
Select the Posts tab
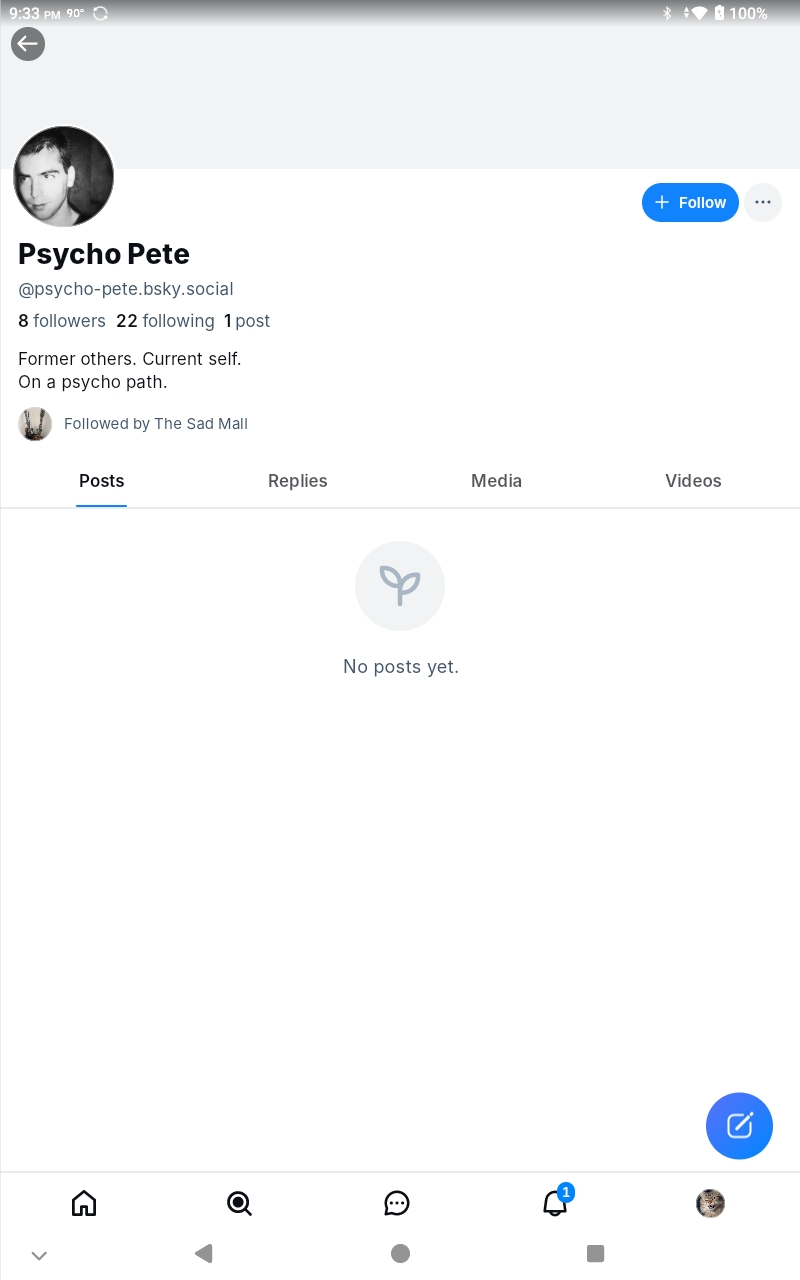tap(101, 481)
